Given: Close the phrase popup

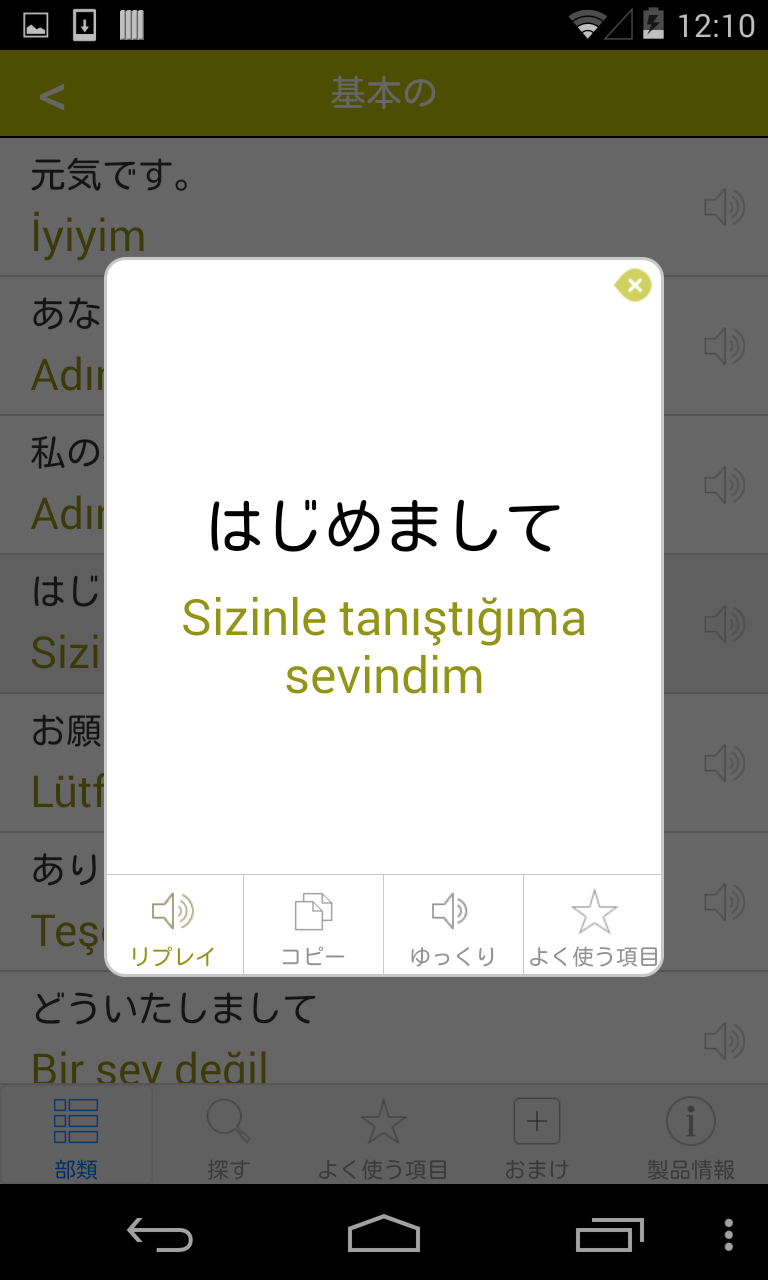Looking at the screenshot, I should (x=634, y=286).
